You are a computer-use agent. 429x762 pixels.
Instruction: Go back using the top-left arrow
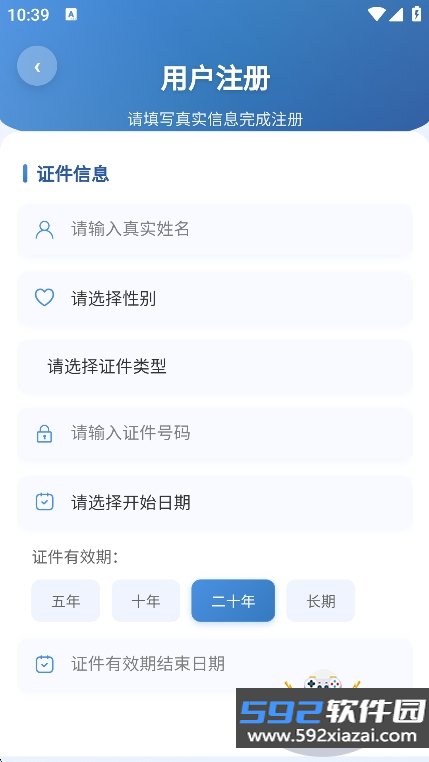tap(37, 66)
